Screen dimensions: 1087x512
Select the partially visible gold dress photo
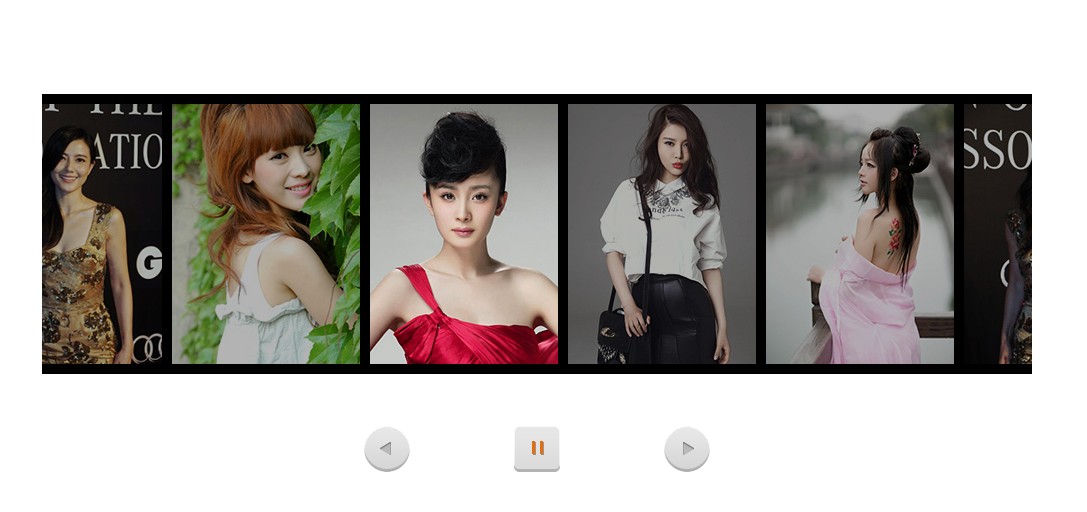(x=101, y=234)
